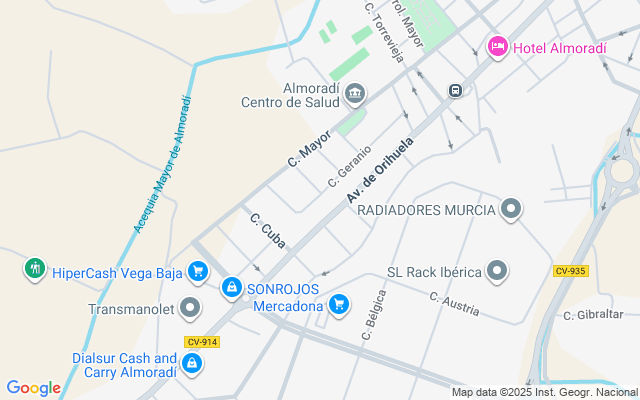Open the HiperCash Vega Baja cart pin
This screenshot has width=640, height=400.
coord(198,272)
